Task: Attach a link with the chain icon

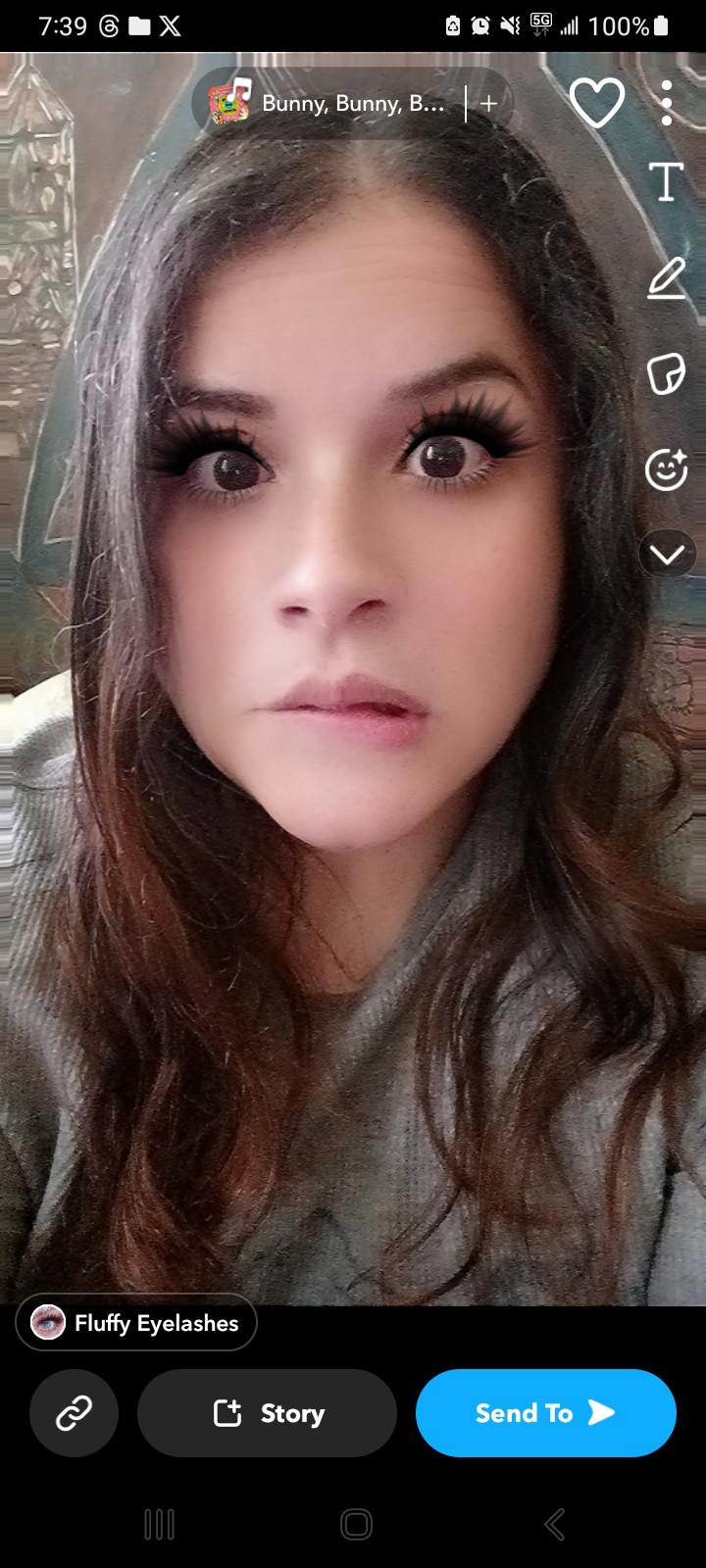Action: coord(74,1413)
